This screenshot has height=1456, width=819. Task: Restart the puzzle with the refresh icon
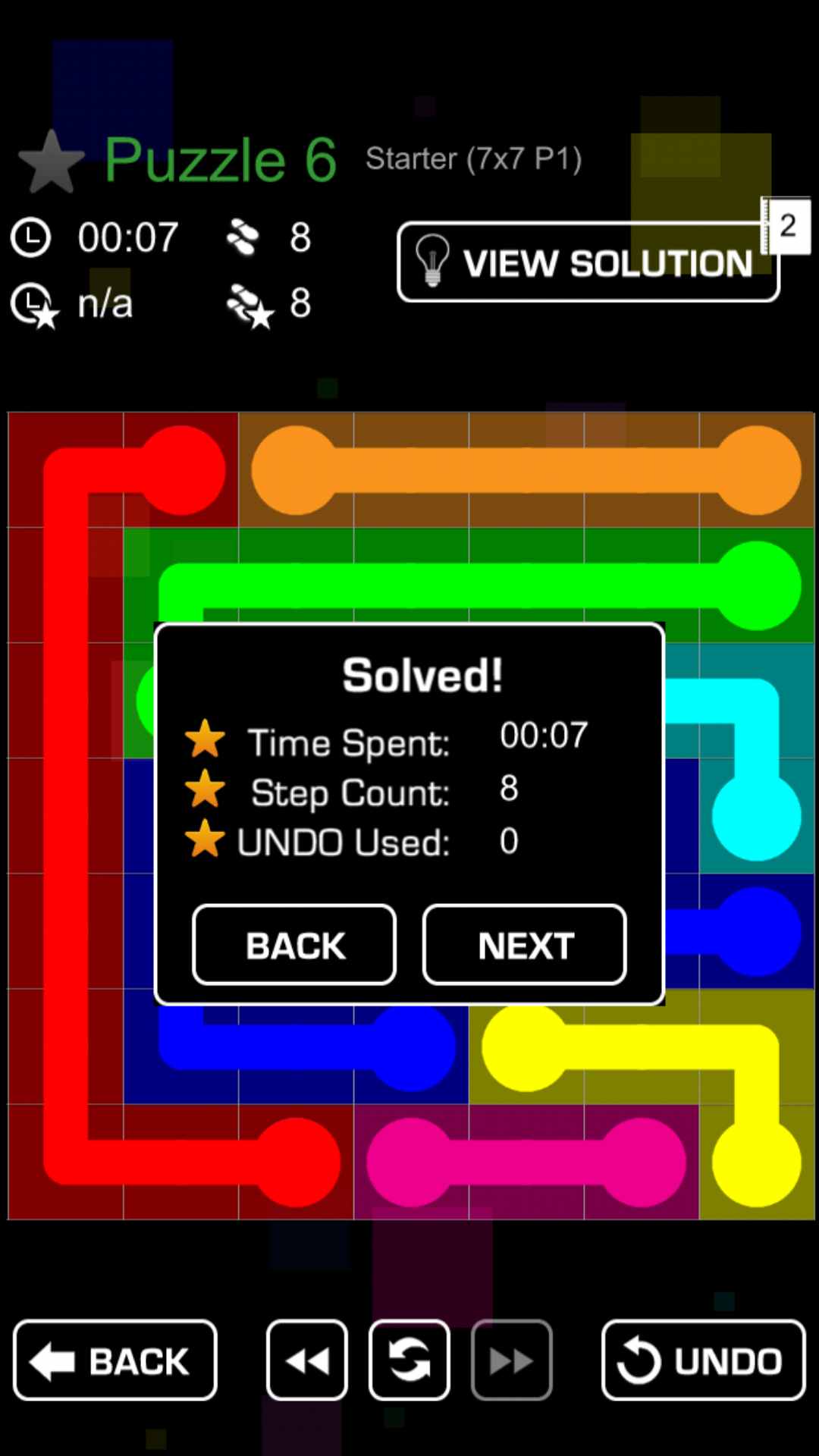point(409,1360)
